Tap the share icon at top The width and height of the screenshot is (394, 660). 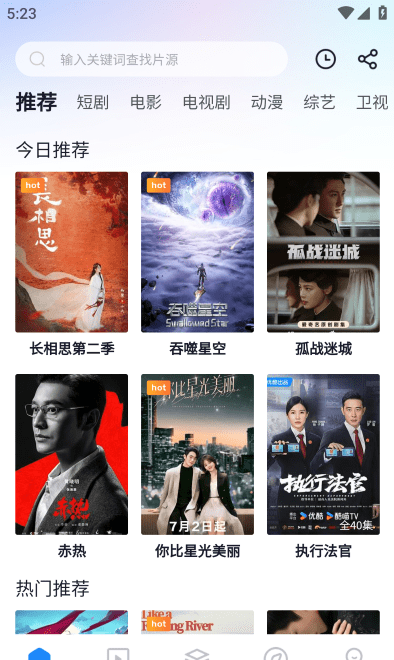[368, 59]
